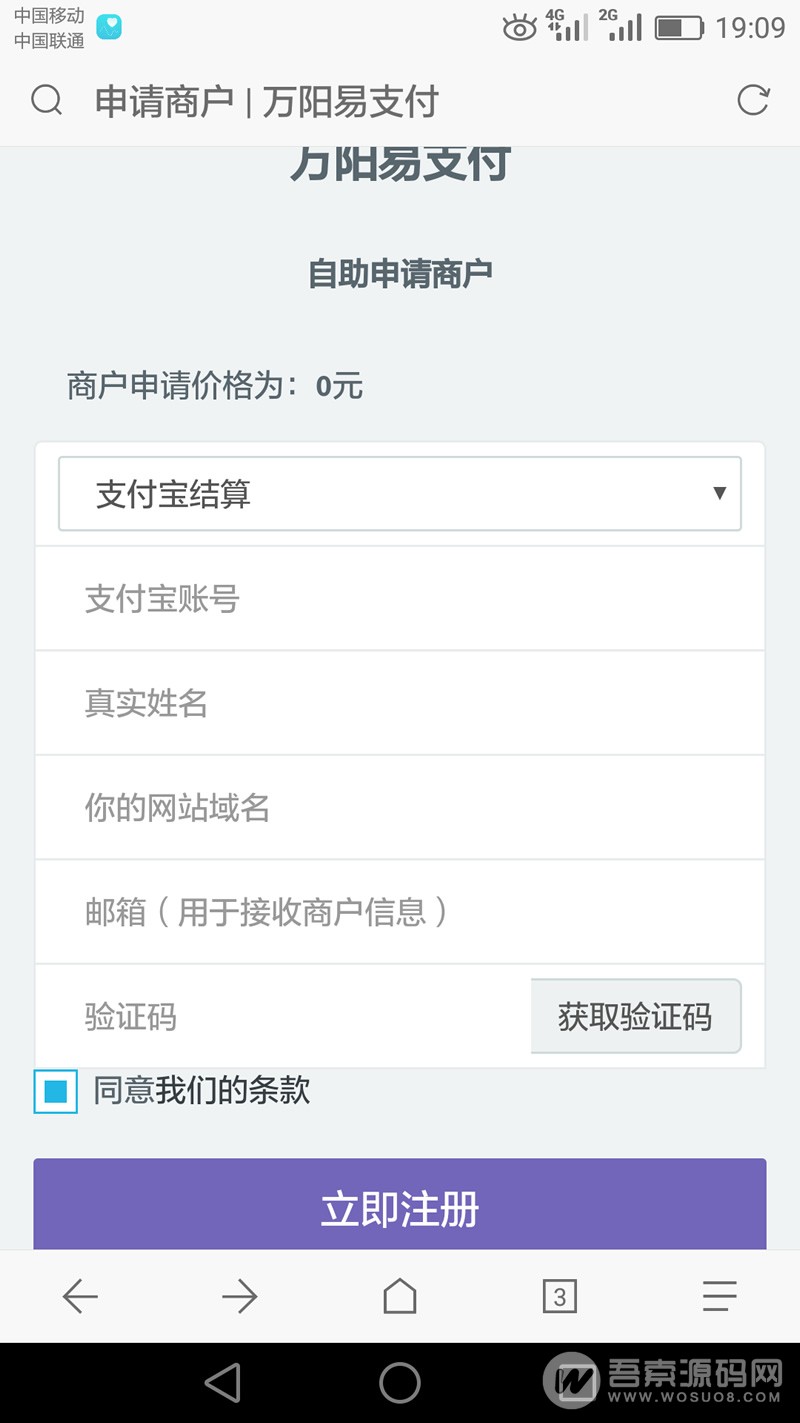Tap the 邮箱 email input field

click(x=400, y=912)
